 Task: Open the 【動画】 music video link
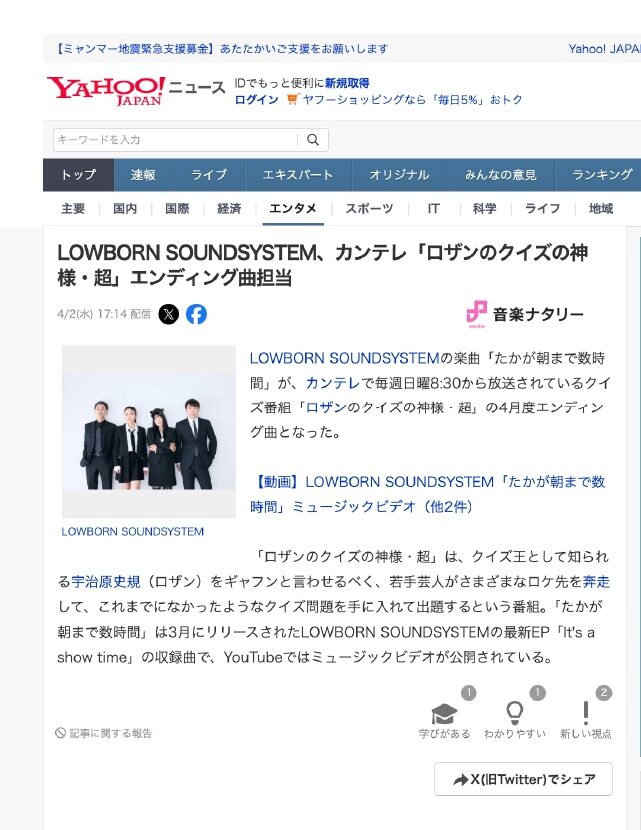(430, 494)
